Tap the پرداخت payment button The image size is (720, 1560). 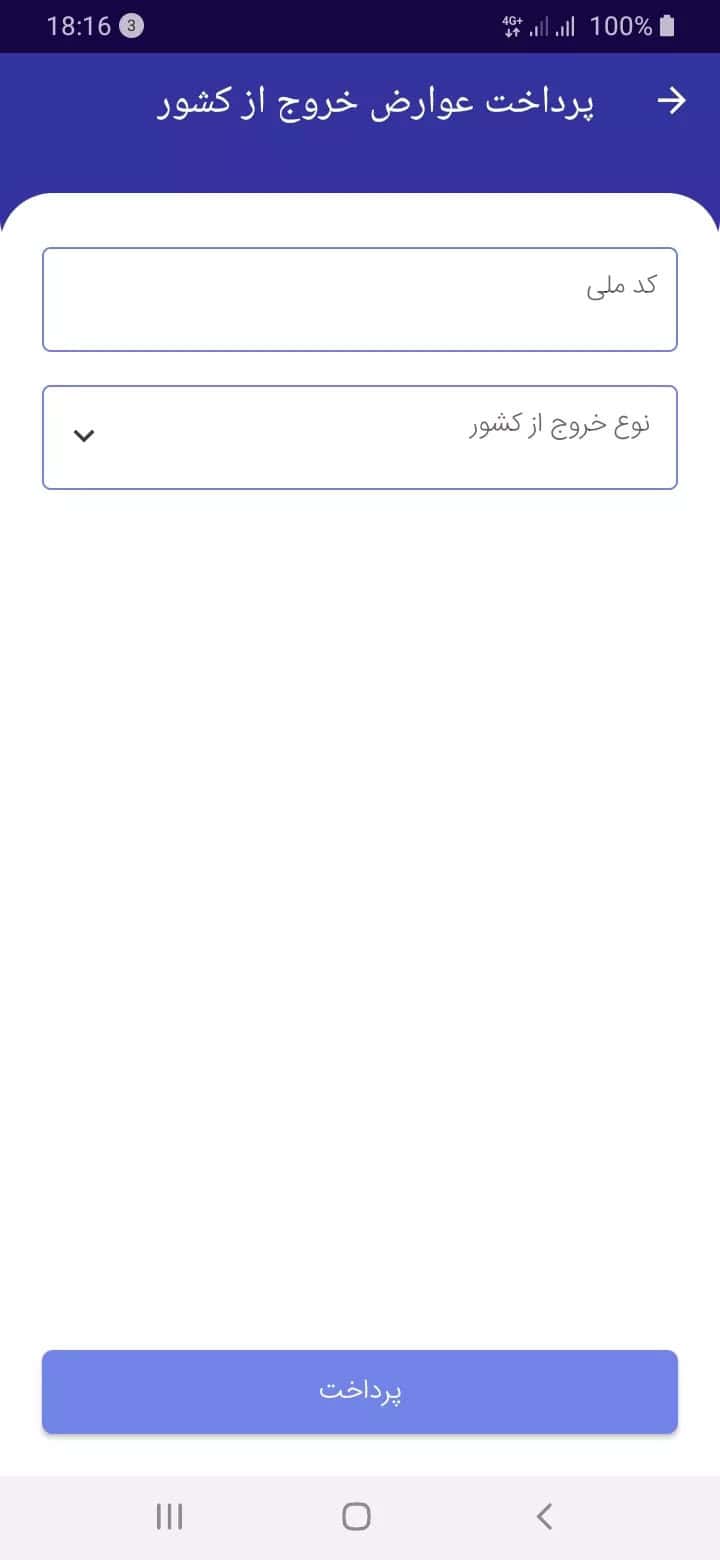click(360, 1392)
